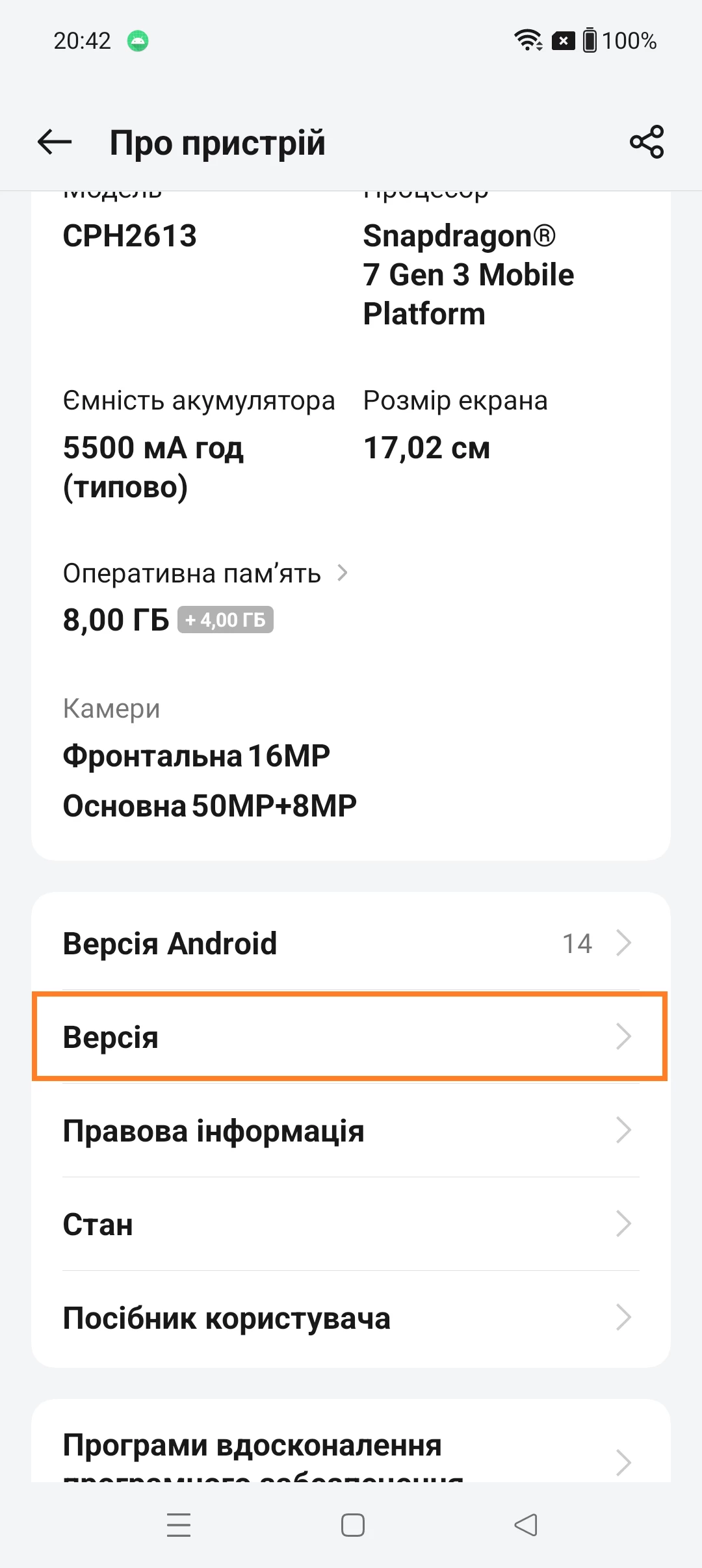Open recent apps from navigation bar

coord(179,1524)
